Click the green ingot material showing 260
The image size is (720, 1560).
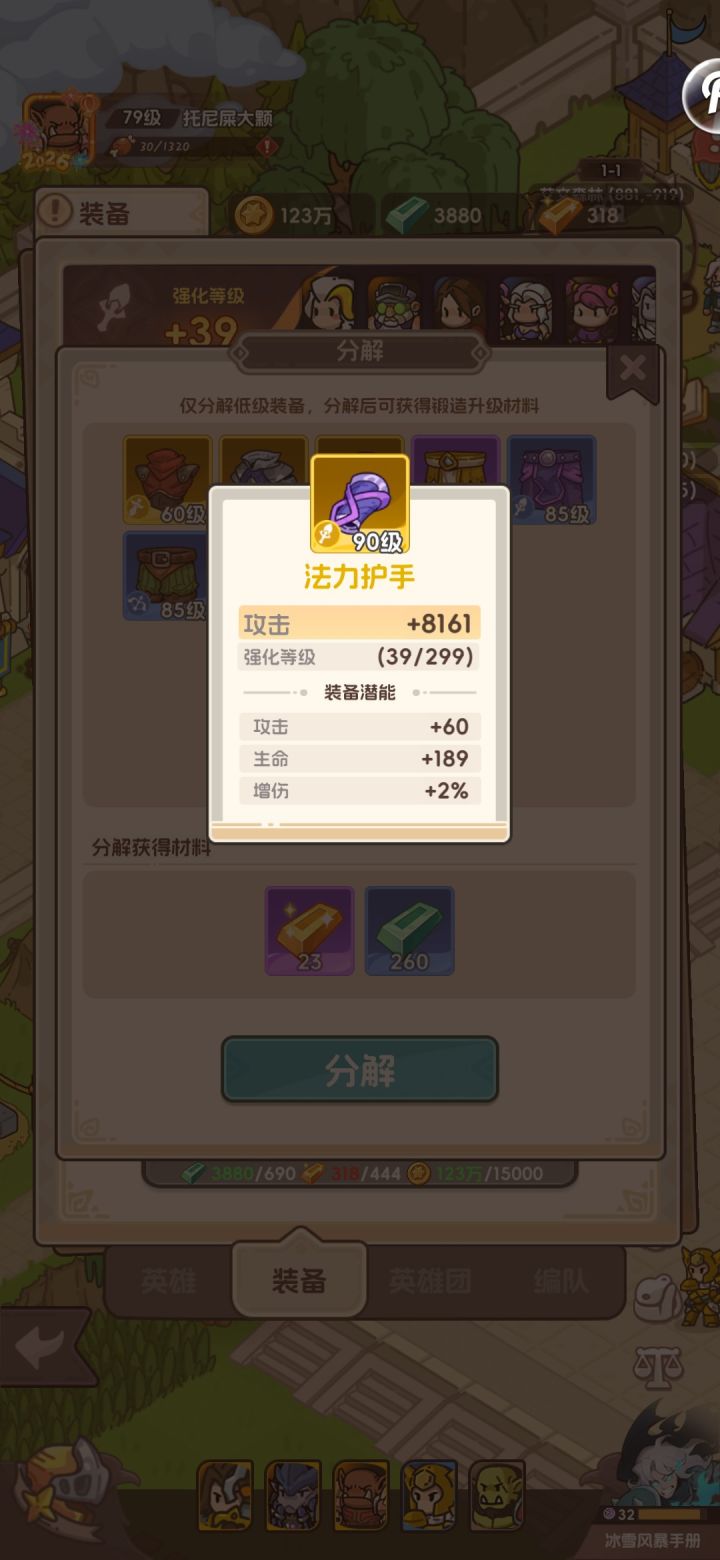point(410,930)
